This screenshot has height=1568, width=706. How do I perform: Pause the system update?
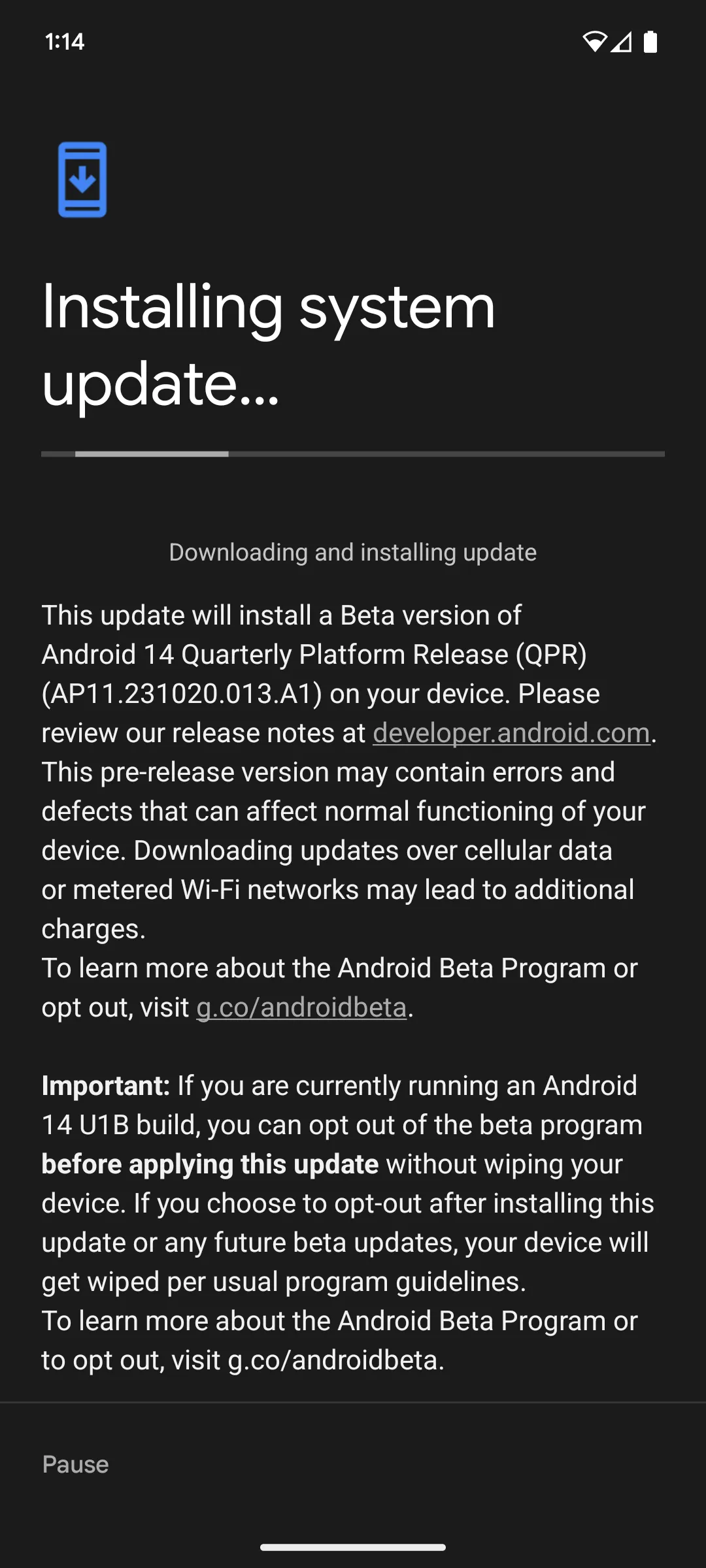75,1464
